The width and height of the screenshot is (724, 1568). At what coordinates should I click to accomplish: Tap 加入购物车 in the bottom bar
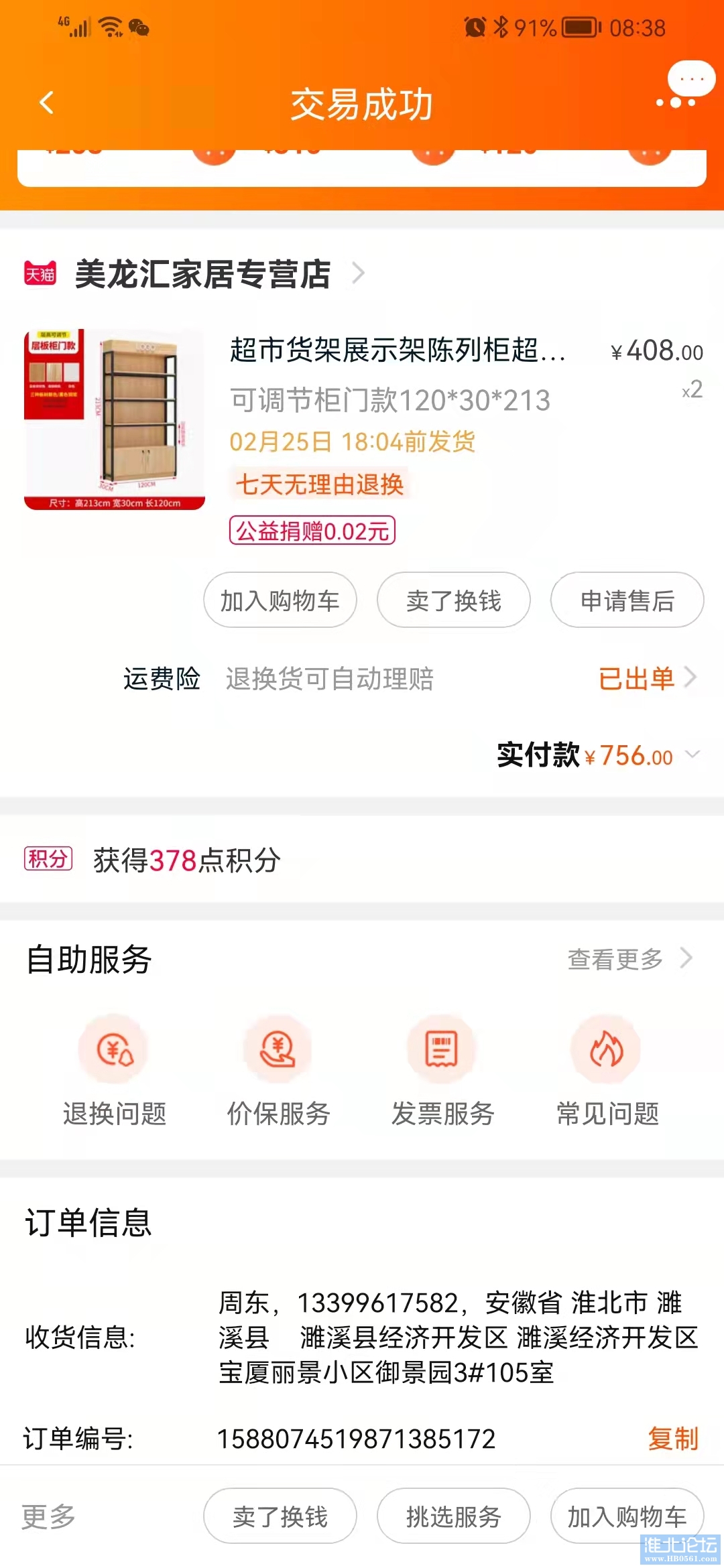[627, 1516]
